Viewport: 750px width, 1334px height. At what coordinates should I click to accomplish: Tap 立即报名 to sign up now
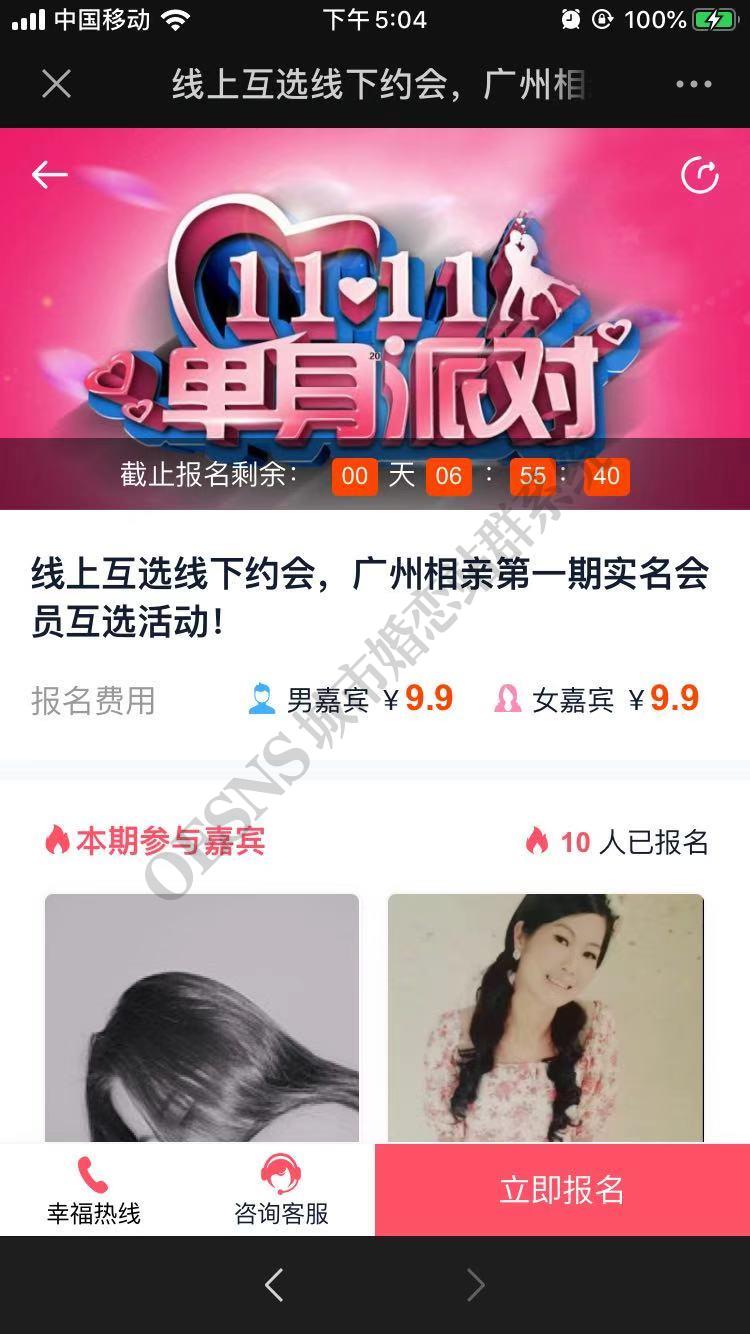(562, 1190)
